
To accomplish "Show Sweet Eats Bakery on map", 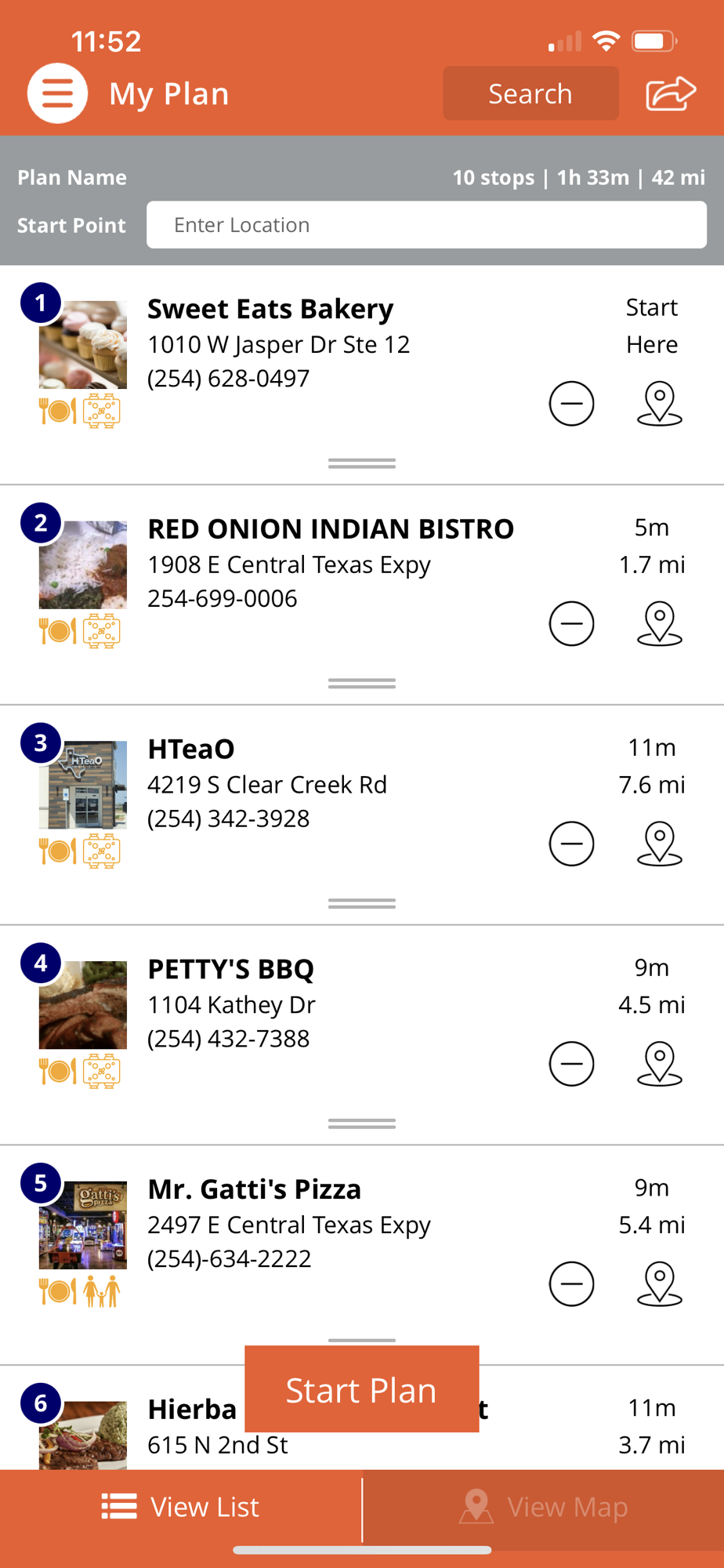I will point(659,404).
